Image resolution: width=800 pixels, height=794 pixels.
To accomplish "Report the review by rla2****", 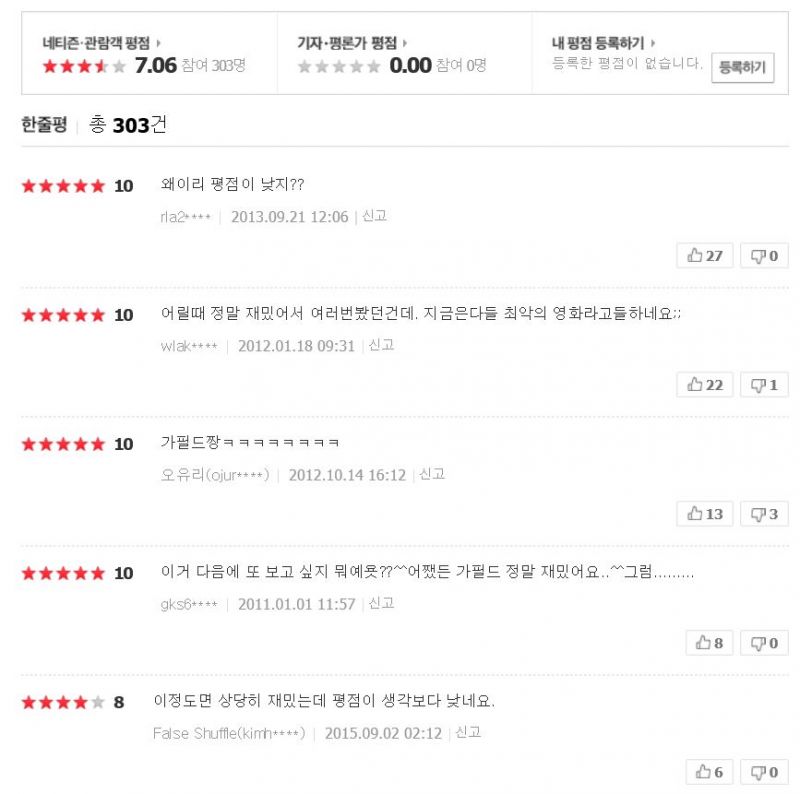I will (x=374, y=216).
